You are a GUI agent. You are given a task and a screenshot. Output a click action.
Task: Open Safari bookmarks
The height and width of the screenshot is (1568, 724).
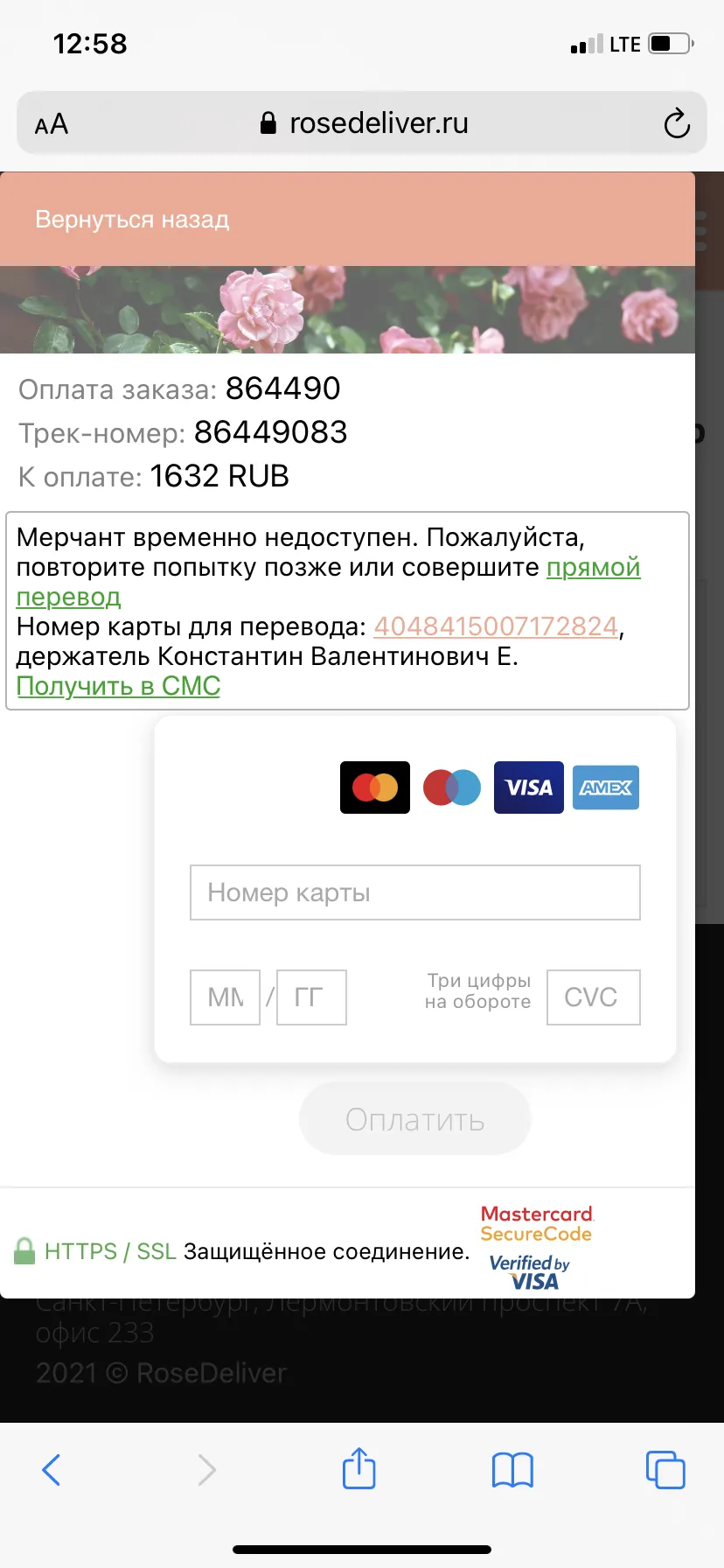click(x=512, y=1470)
